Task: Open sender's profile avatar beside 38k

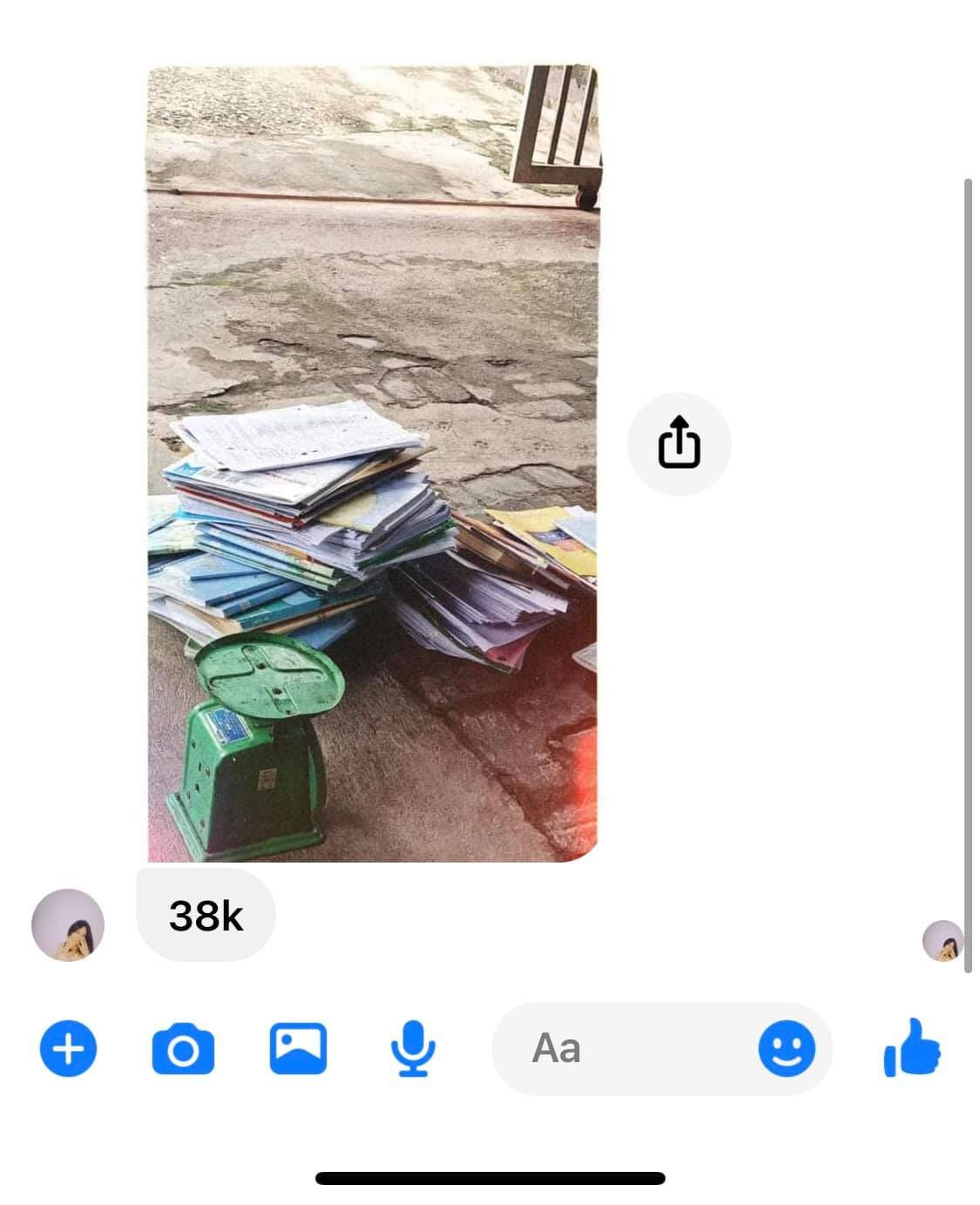Action: pos(68,924)
